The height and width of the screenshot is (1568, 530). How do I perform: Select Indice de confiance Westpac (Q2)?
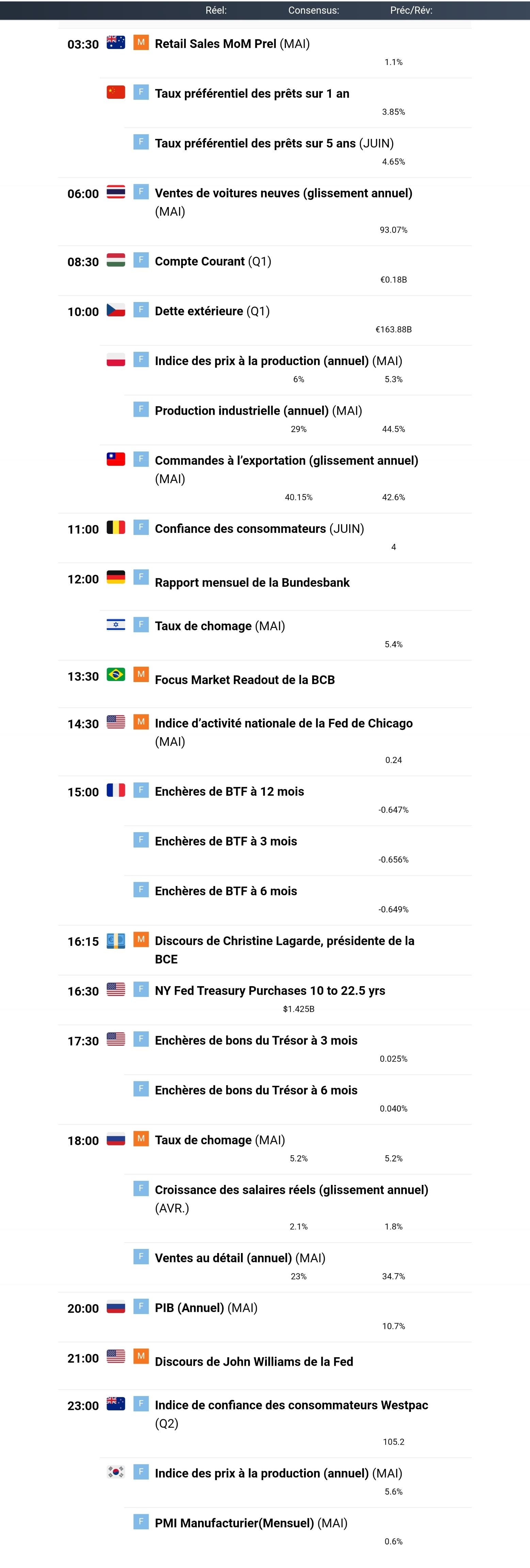291,1406
